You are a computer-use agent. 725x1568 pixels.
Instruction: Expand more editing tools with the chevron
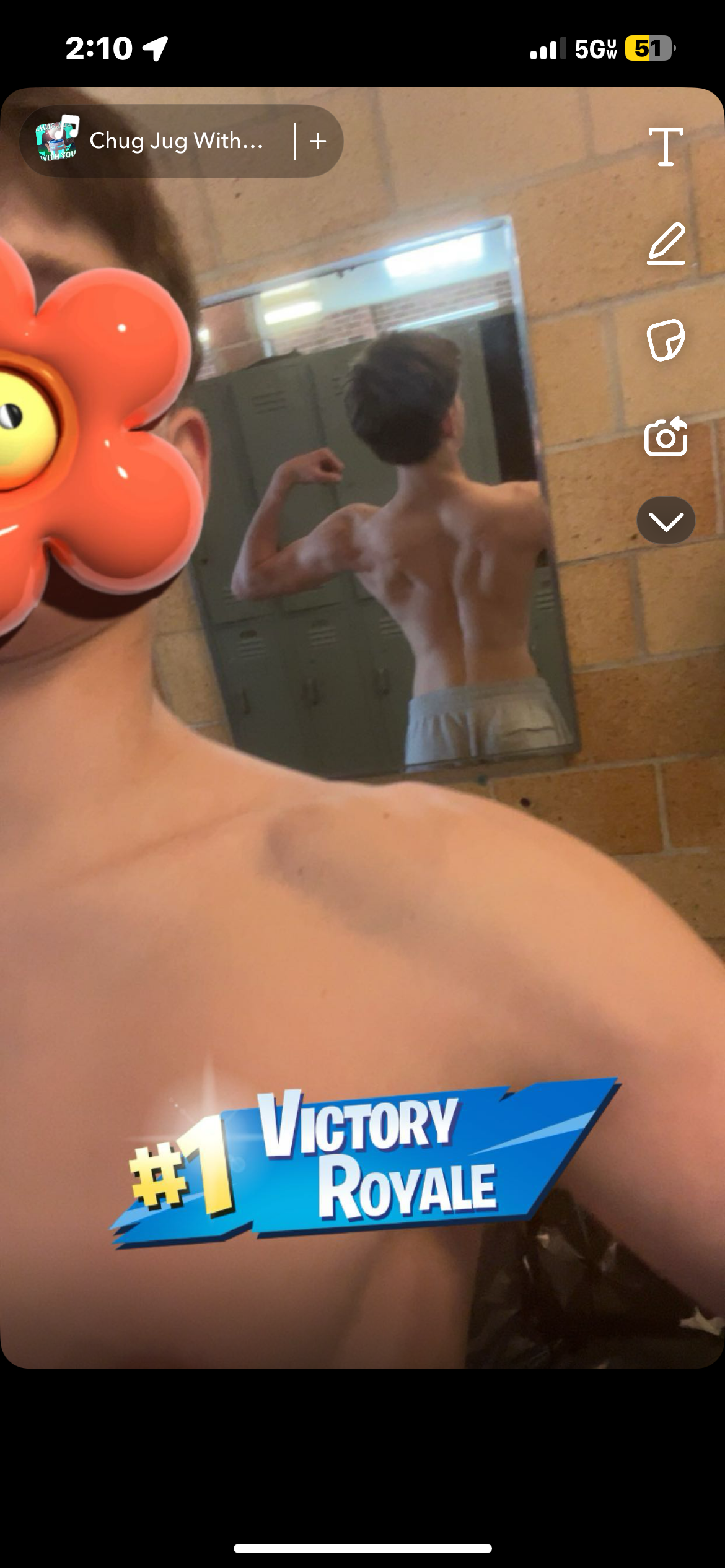click(x=666, y=521)
